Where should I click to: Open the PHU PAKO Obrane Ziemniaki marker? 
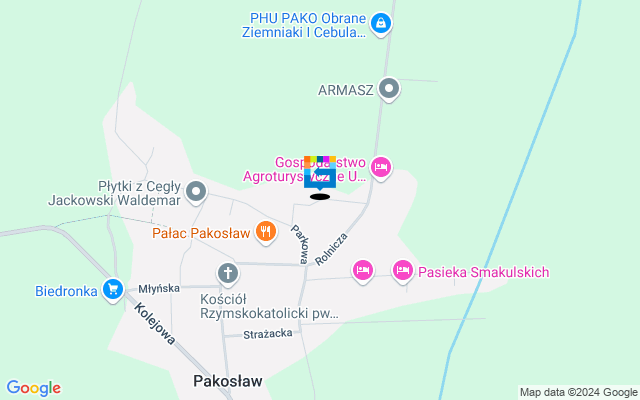click(x=380, y=22)
